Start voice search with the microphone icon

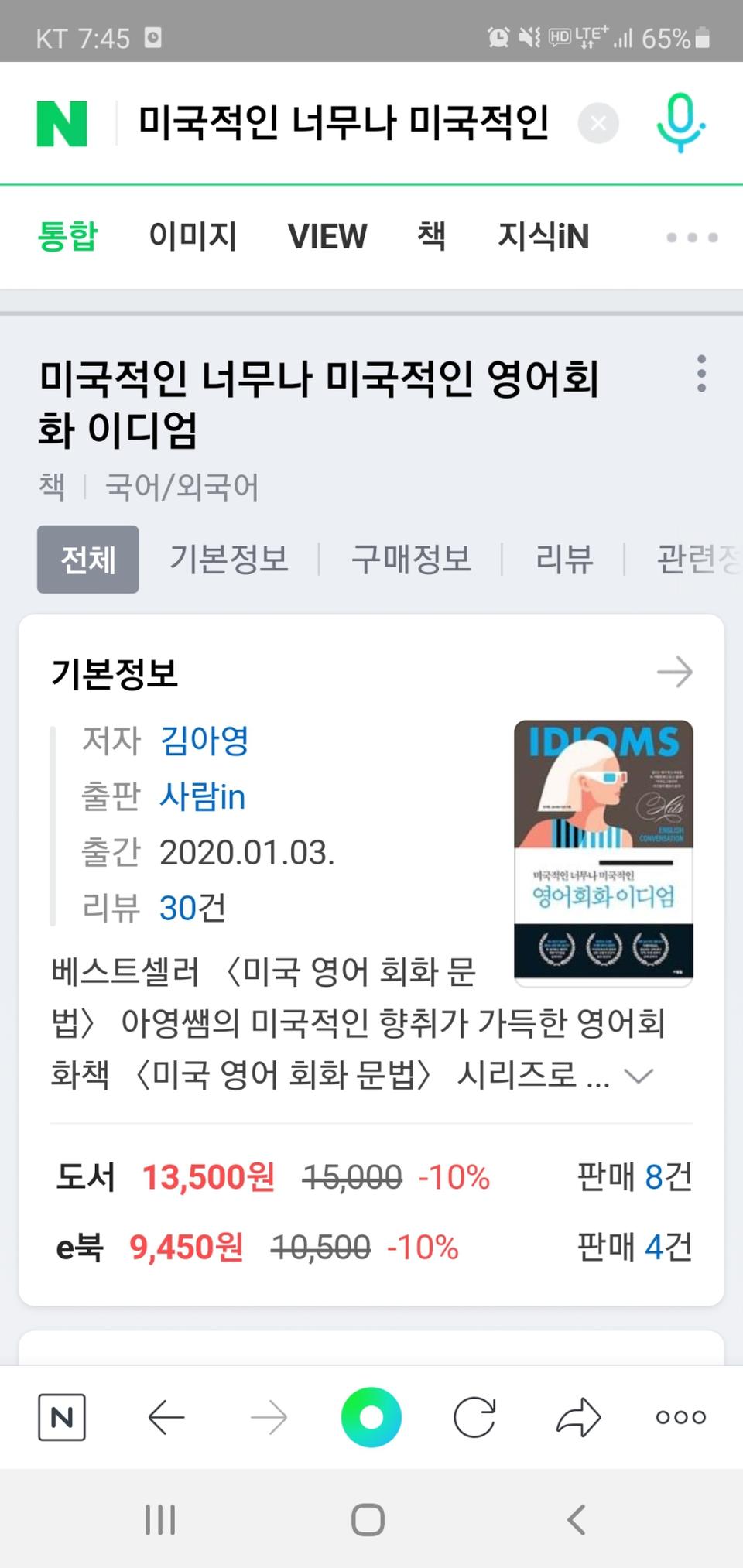click(679, 122)
